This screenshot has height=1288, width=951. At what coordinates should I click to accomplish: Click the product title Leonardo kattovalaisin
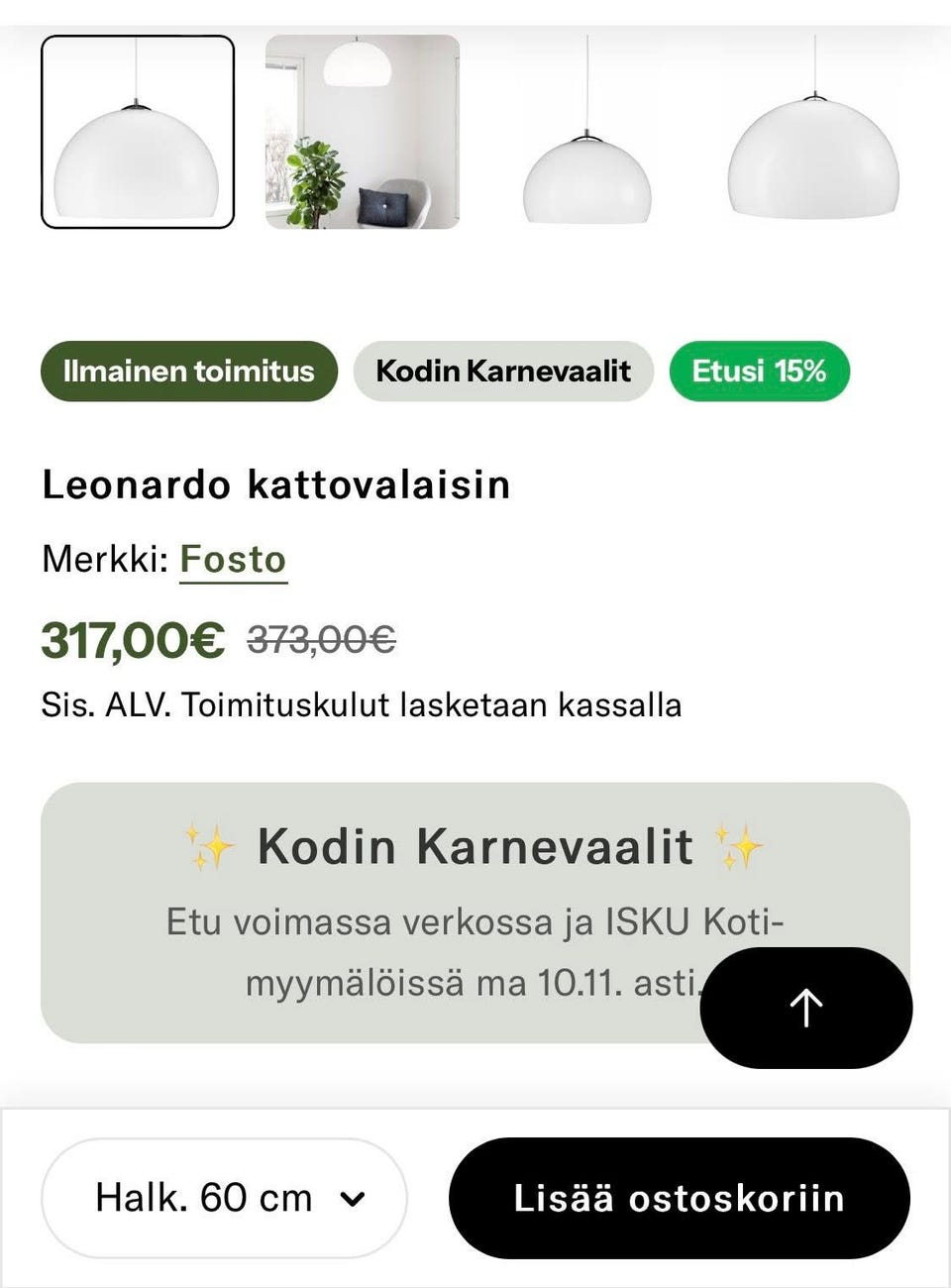[x=275, y=484]
